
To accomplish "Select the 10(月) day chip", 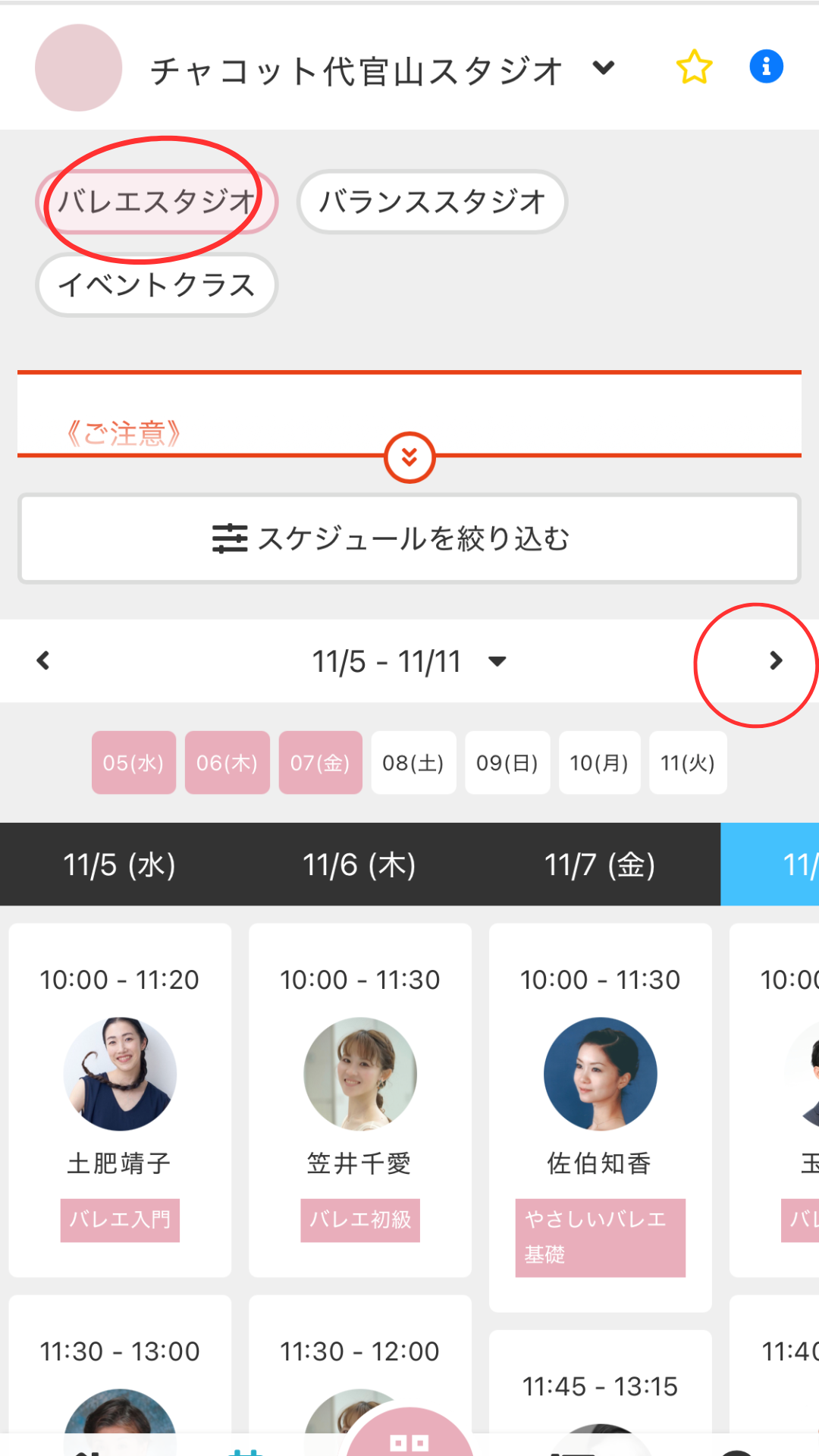I will [x=599, y=763].
